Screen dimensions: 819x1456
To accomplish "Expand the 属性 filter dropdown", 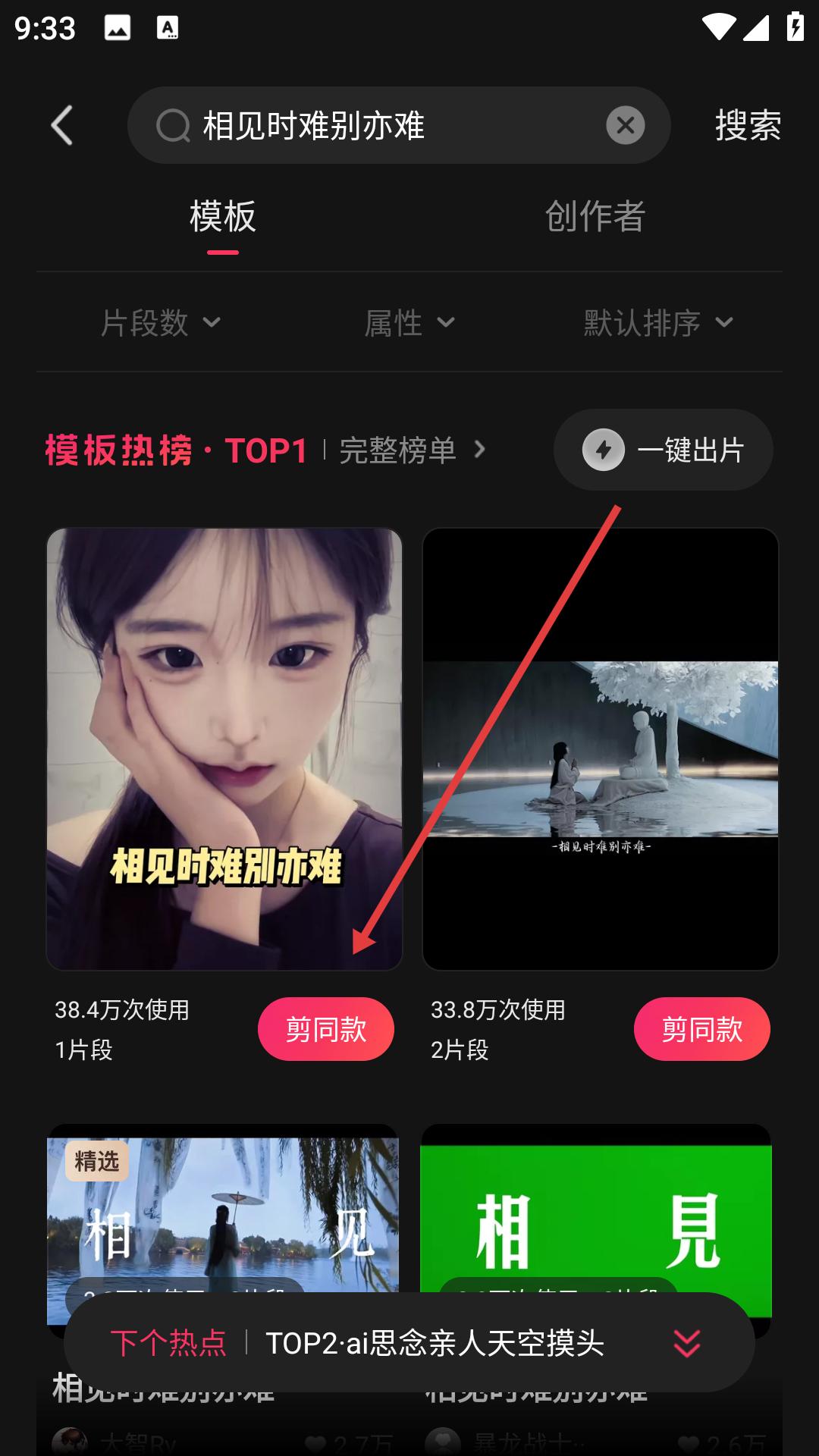I will tap(409, 323).
